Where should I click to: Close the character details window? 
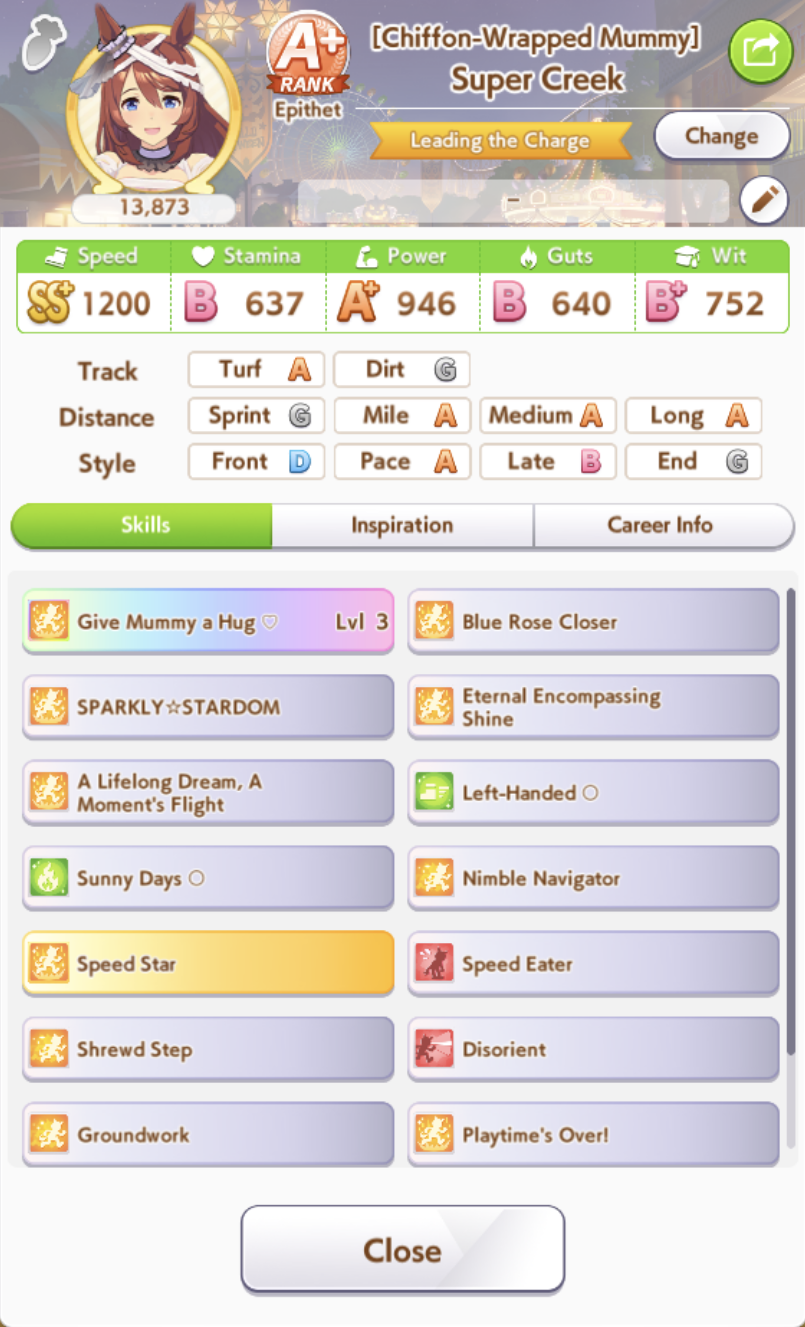click(x=402, y=1250)
